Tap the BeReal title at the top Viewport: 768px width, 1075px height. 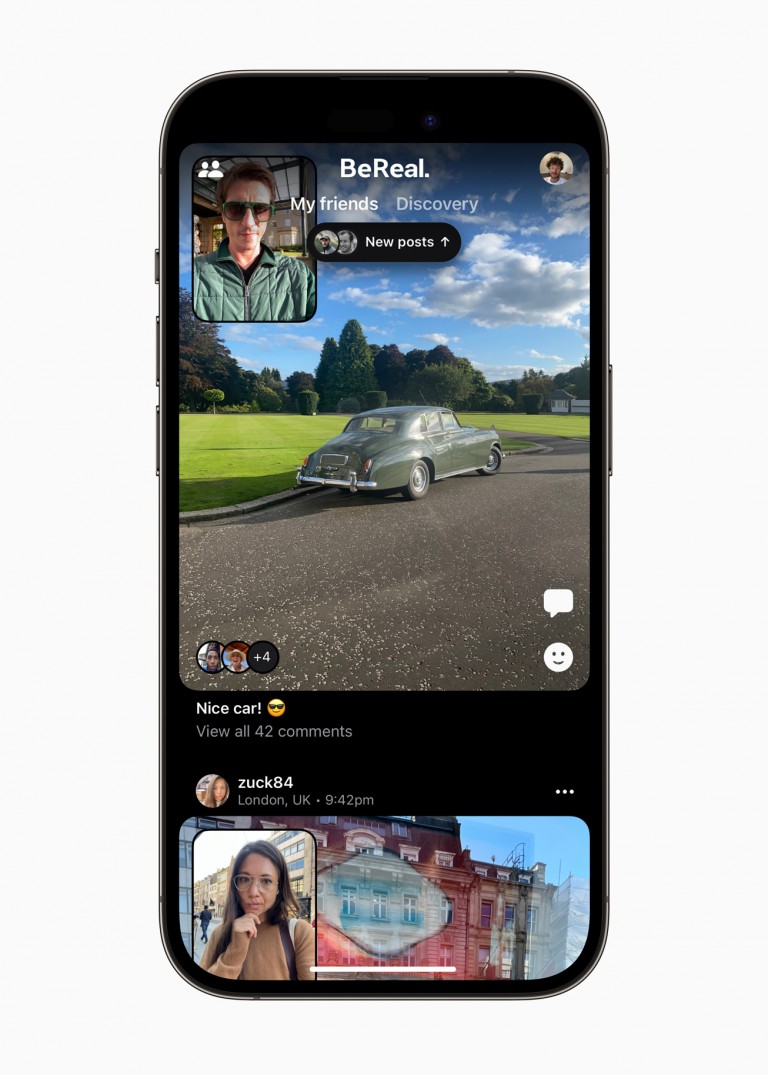coord(384,169)
